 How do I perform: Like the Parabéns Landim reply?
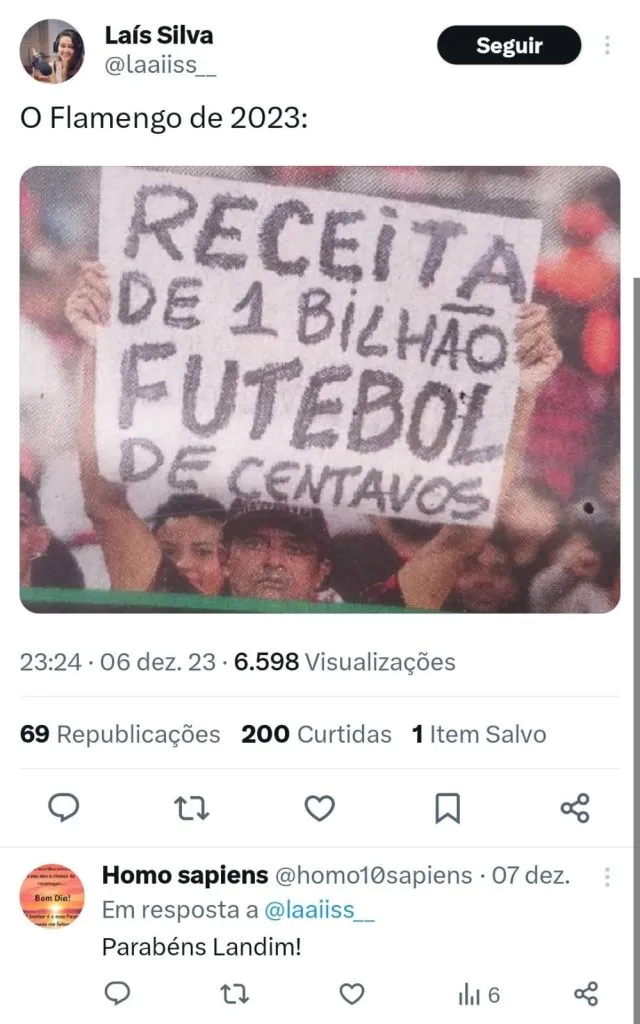click(351, 994)
